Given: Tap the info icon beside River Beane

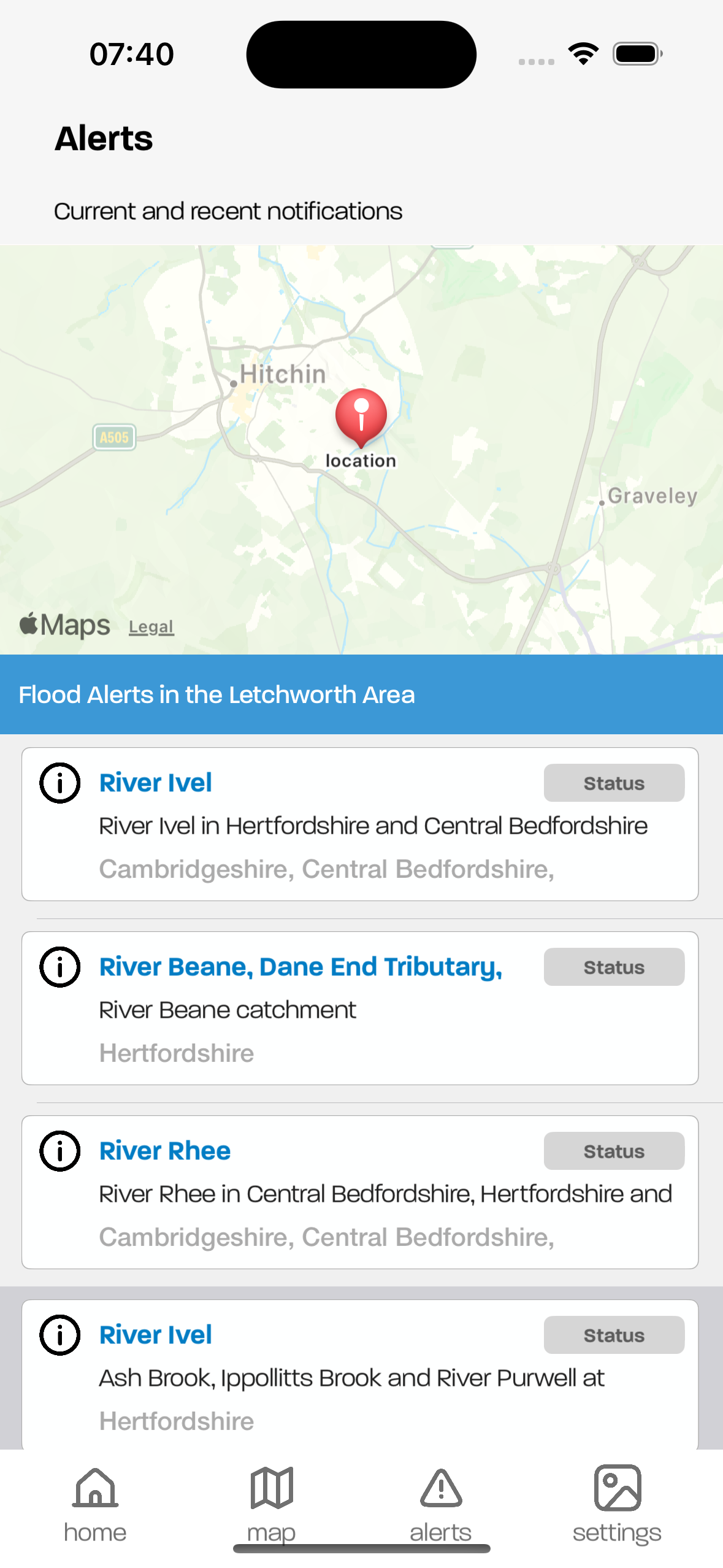Looking at the screenshot, I should (60, 967).
